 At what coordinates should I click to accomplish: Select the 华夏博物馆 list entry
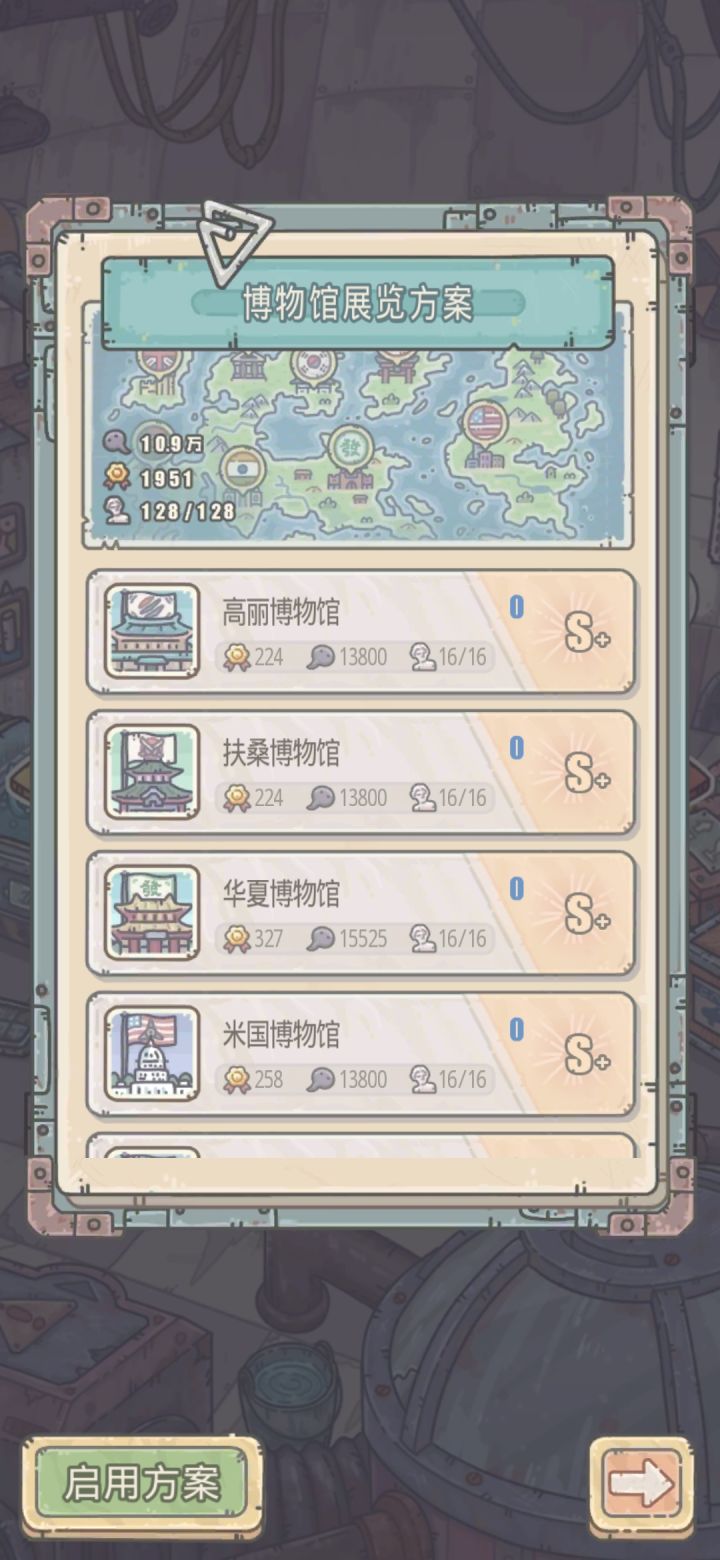click(360, 913)
